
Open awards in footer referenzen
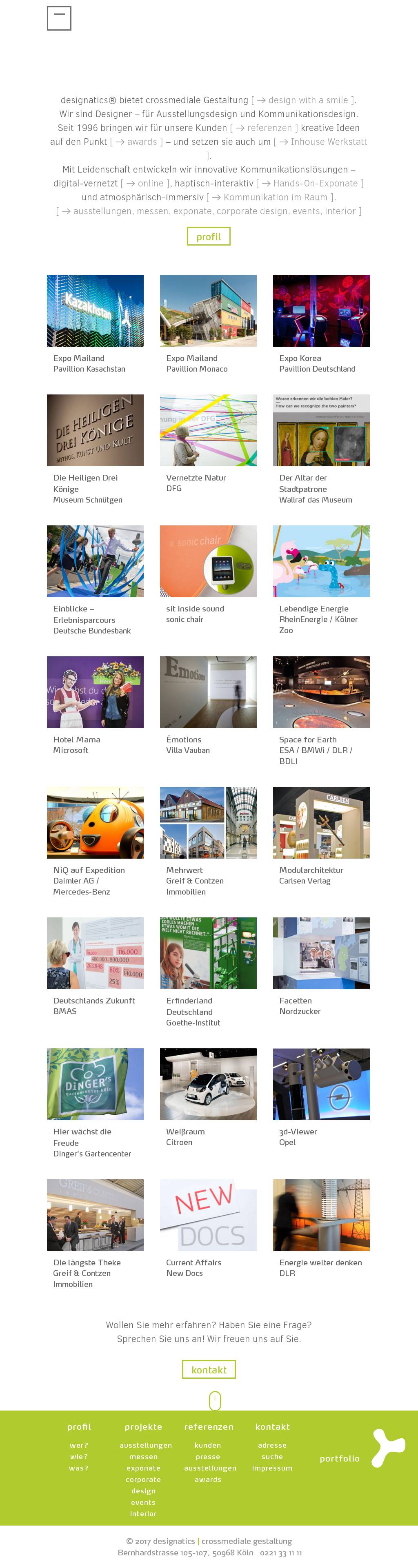(208, 1480)
